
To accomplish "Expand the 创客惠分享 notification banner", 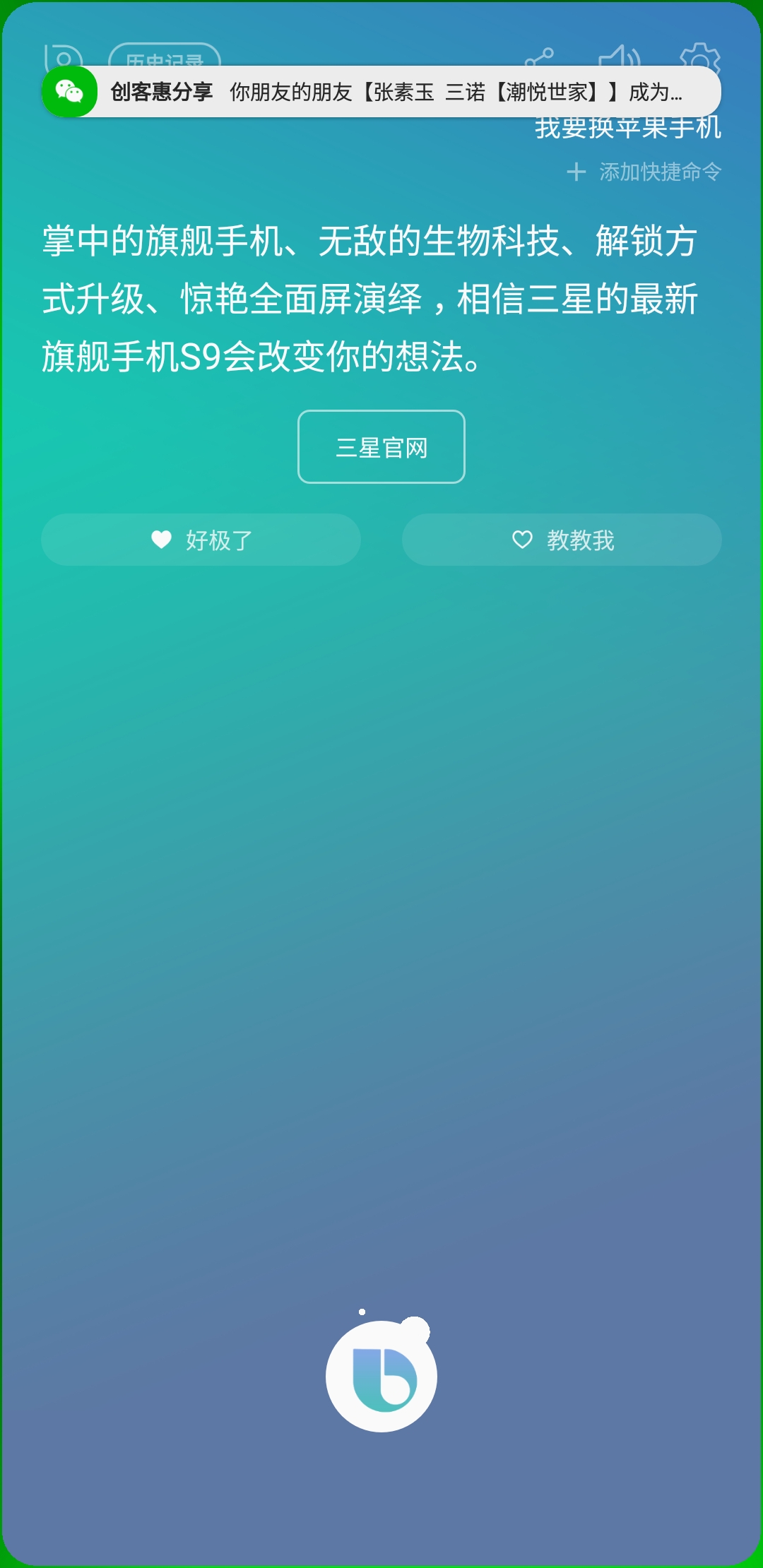I will 381,92.
